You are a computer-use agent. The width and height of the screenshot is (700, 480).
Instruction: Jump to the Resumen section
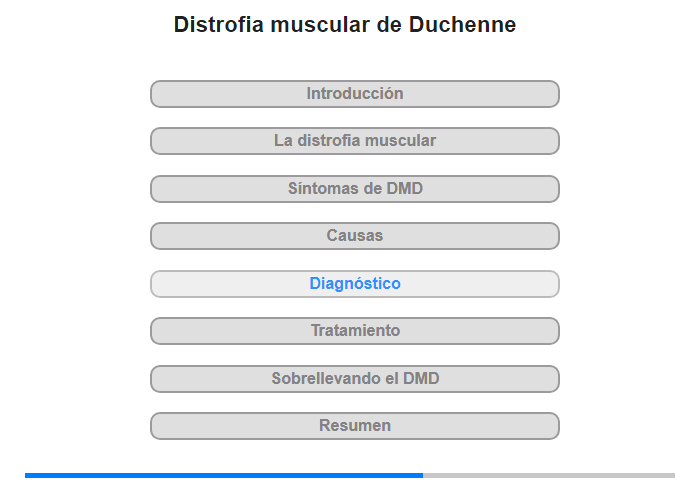[x=355, y=426]
